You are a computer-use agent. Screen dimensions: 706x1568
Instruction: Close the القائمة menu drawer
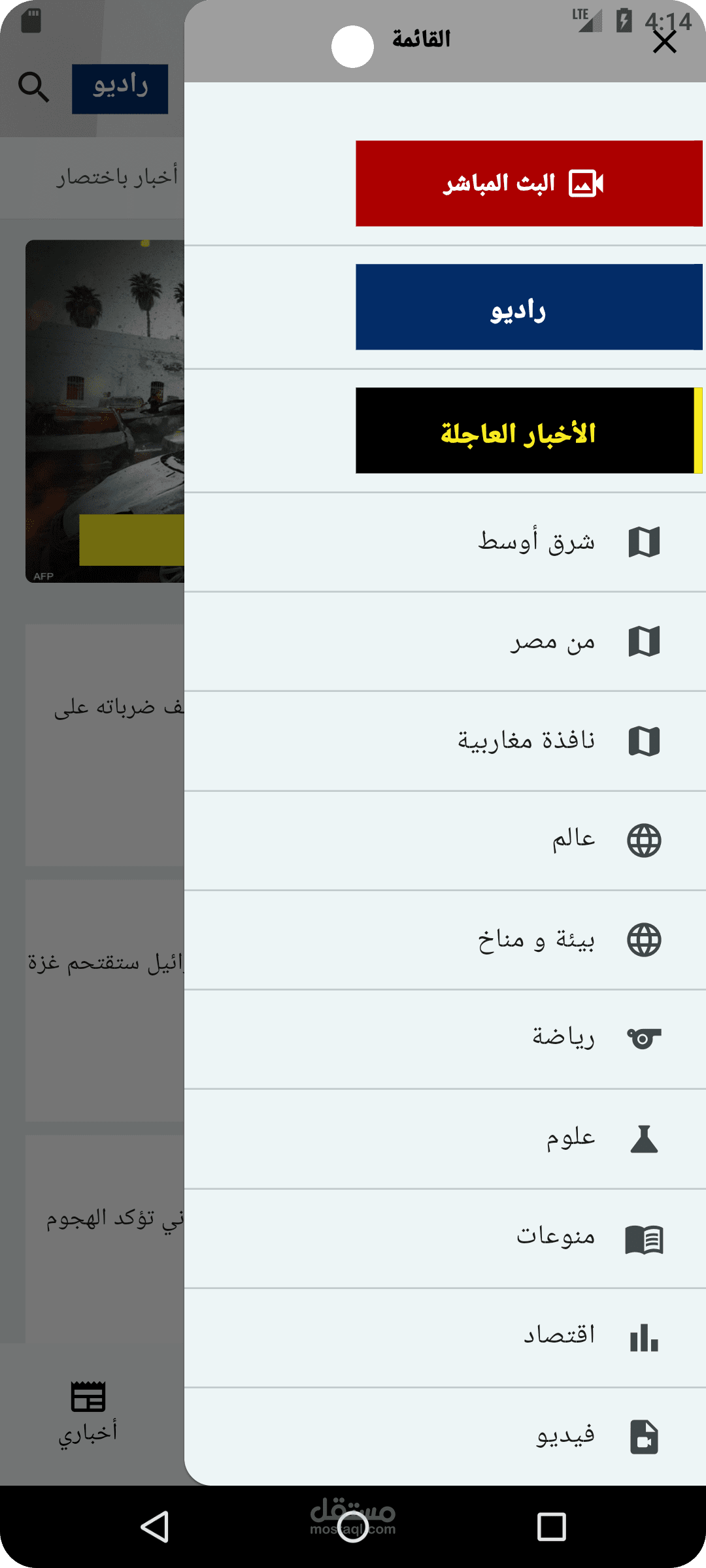click(x=664, y=42)
